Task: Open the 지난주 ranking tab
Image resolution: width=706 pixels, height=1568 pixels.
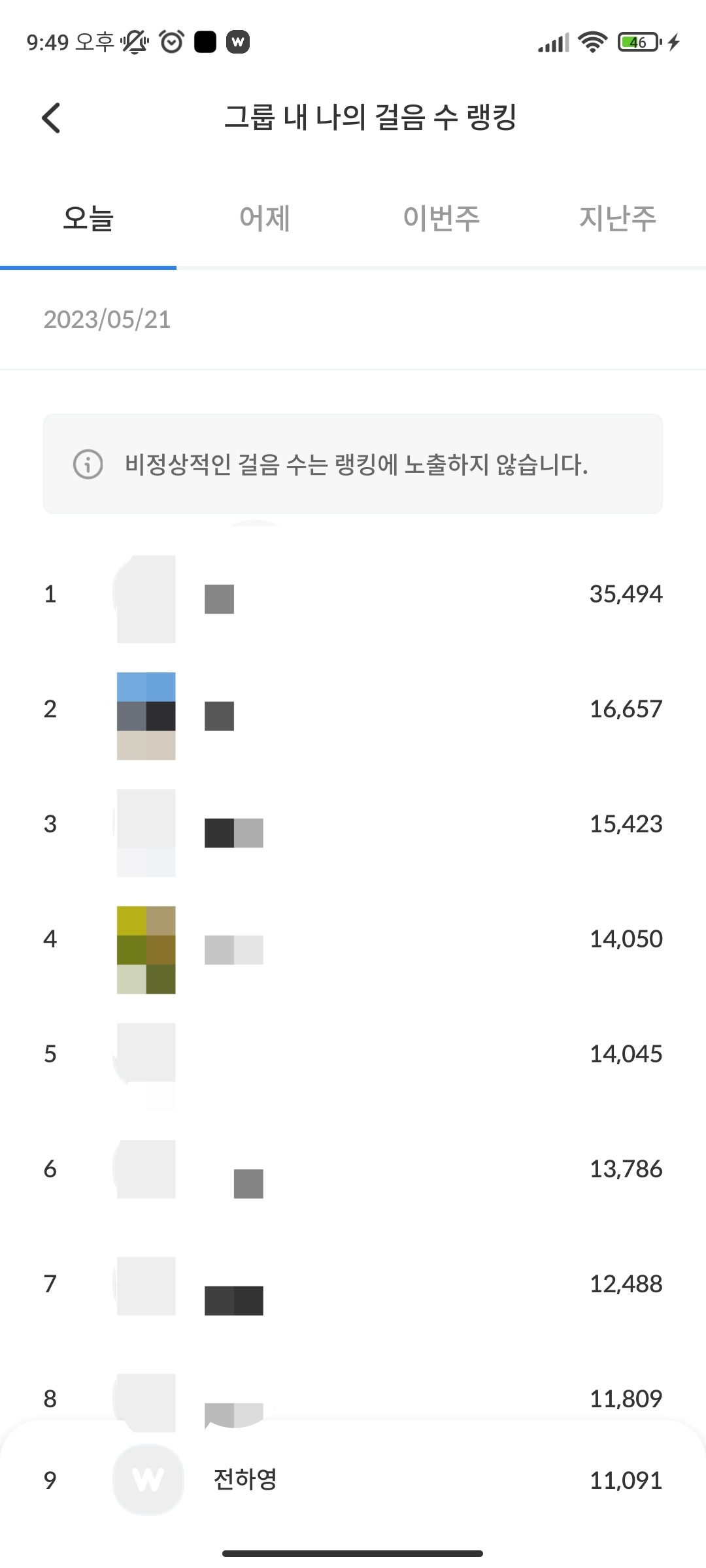Action: pyautogui.click(x=617, y=218)
